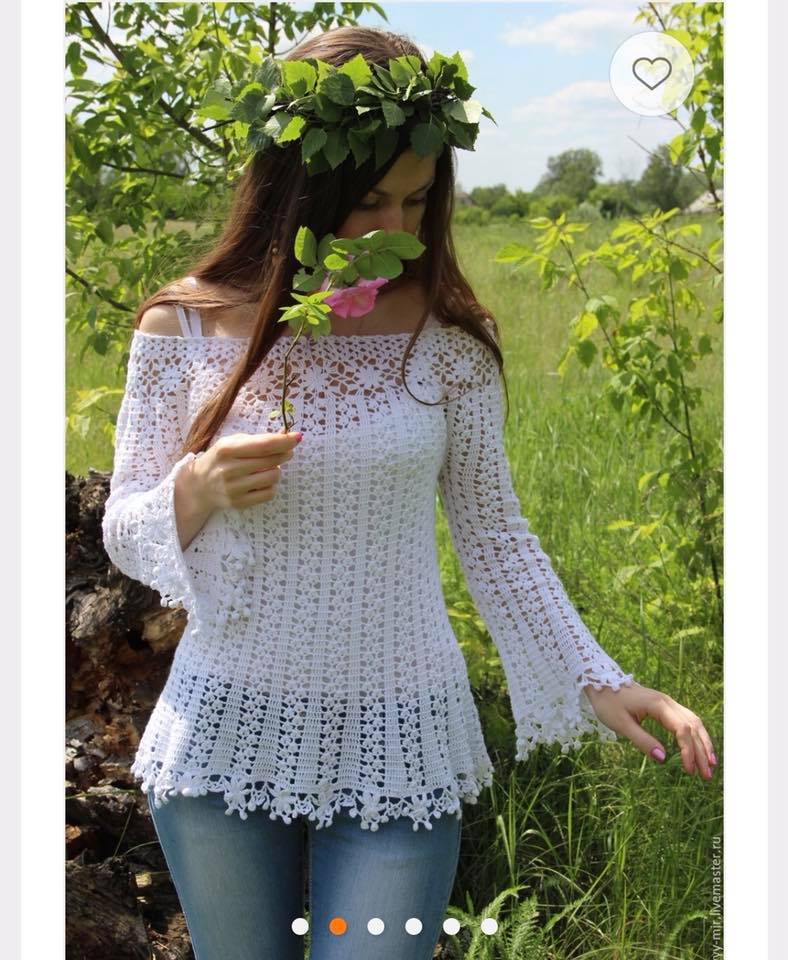The image size is (788, 960).
Task: Select the third photo indicator dot
Action: [376, 926]
